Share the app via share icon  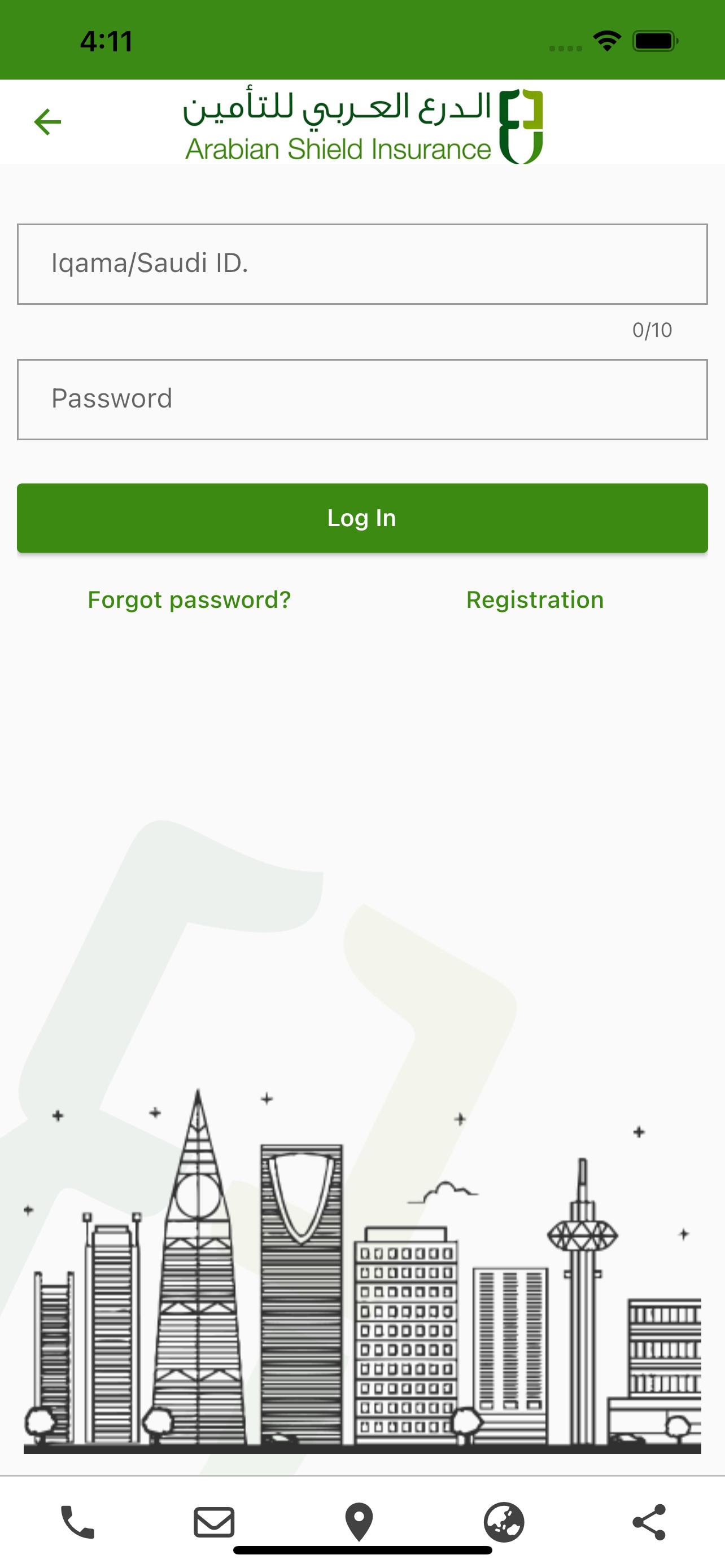(x=649, y=1522)
